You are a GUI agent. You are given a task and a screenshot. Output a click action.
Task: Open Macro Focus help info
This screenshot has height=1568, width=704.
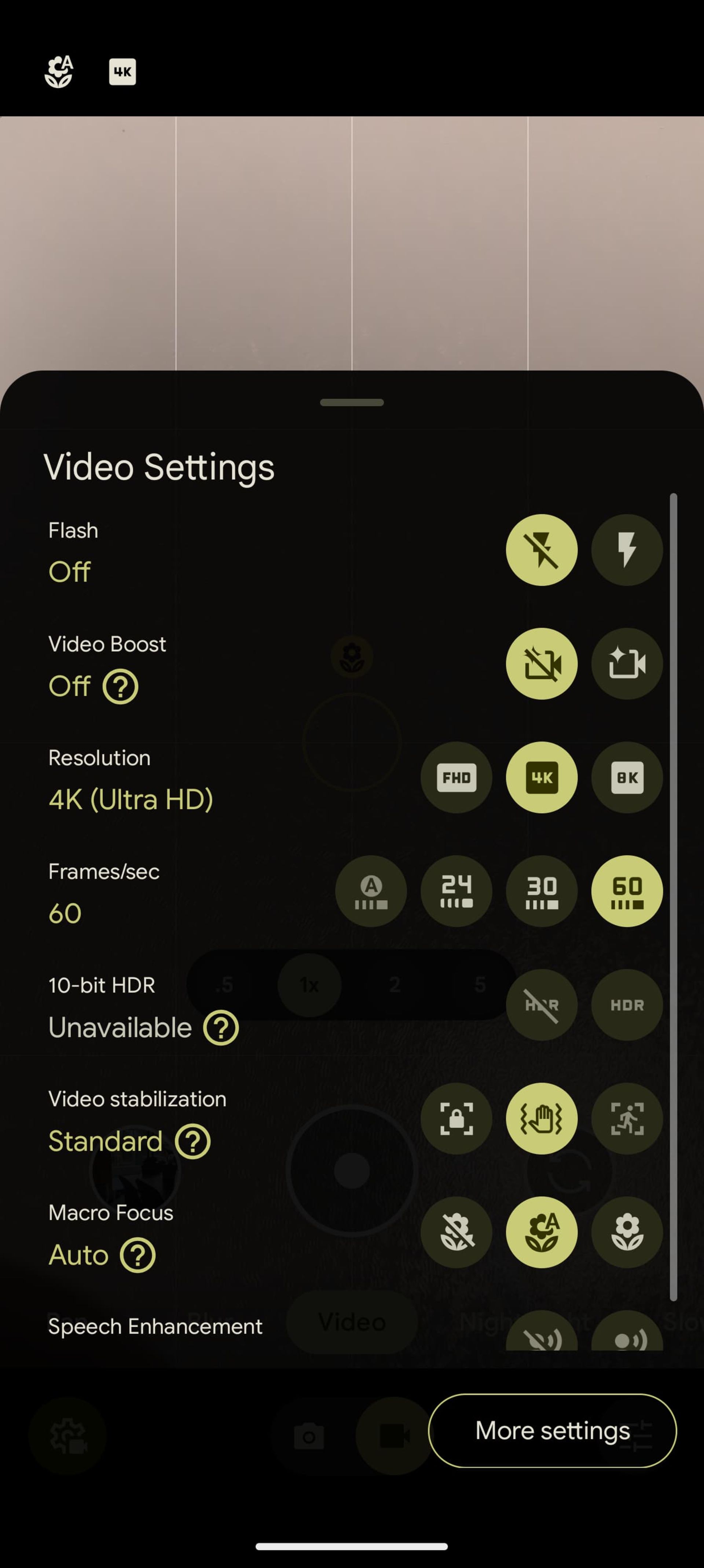click(x=137, y=1255)
